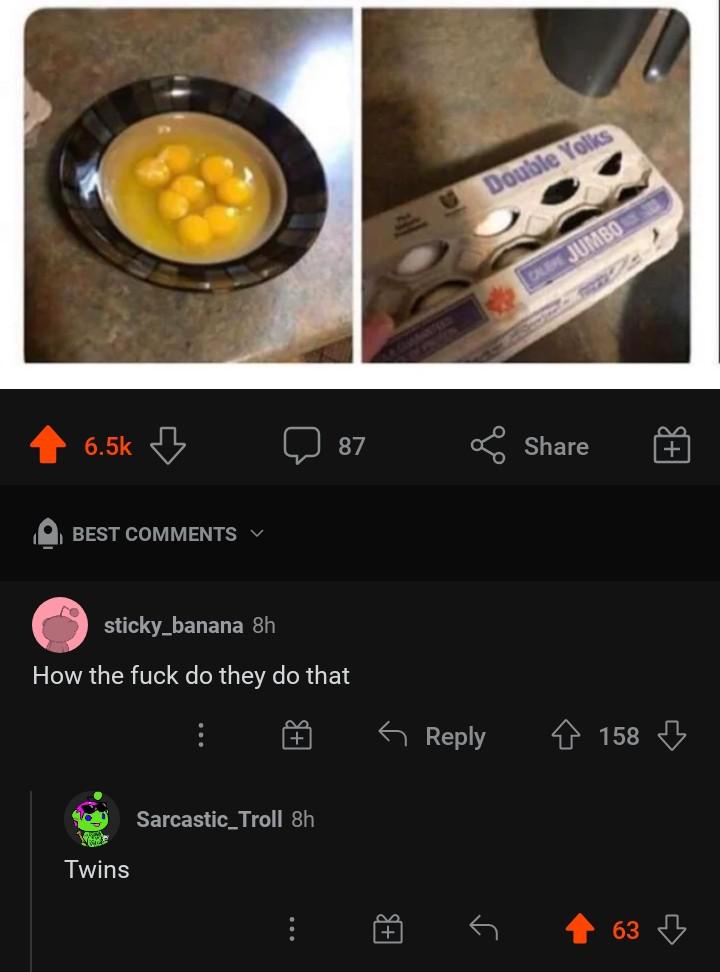Click the award icon under sticky_banana's comment
Screen dimensions: 720x972
[x=296, y=735]
